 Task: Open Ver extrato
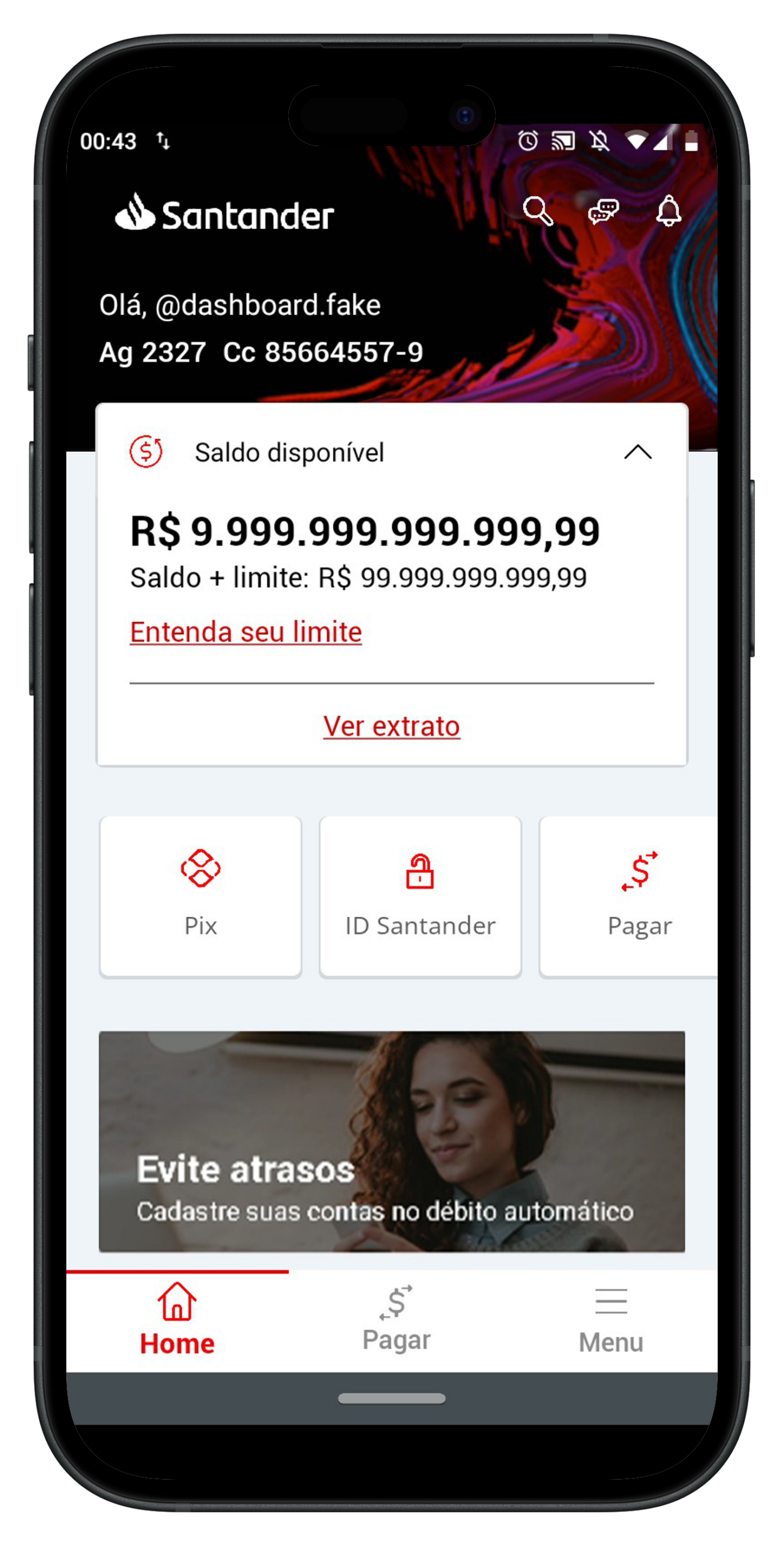point(391,726)
